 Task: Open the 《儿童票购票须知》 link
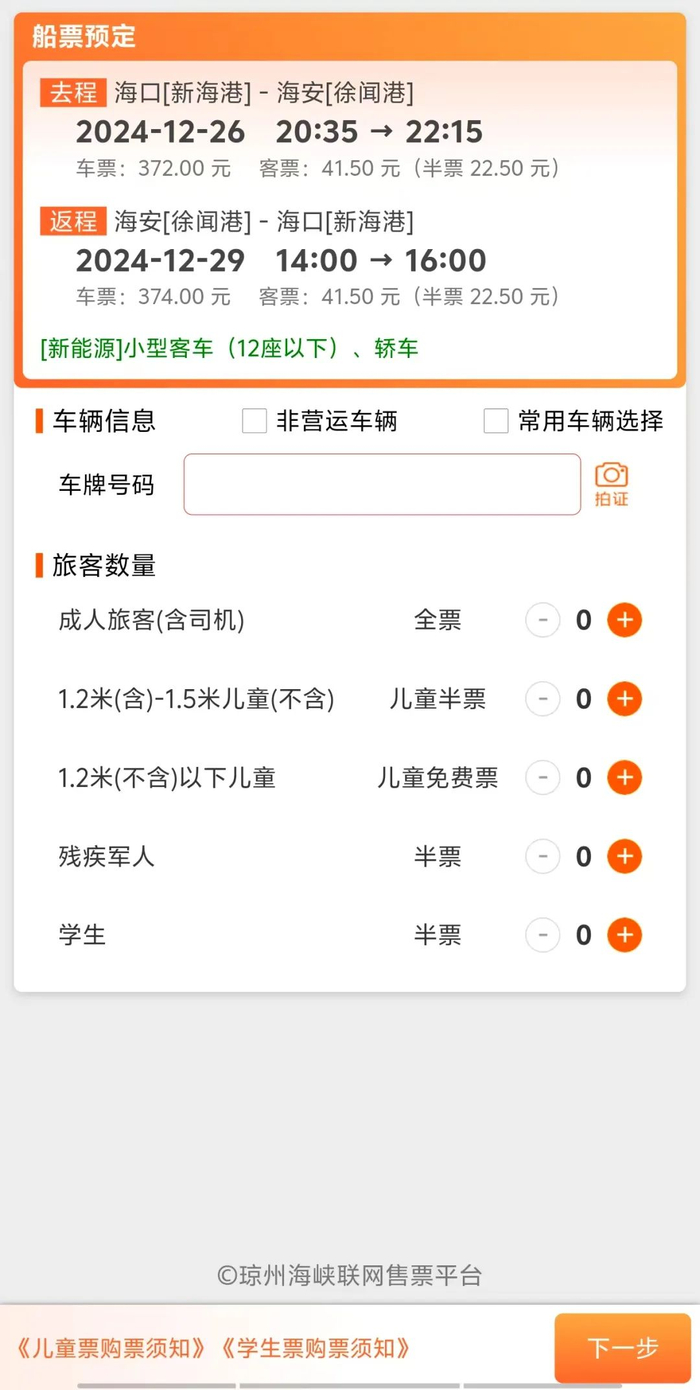click(112, 1348)
